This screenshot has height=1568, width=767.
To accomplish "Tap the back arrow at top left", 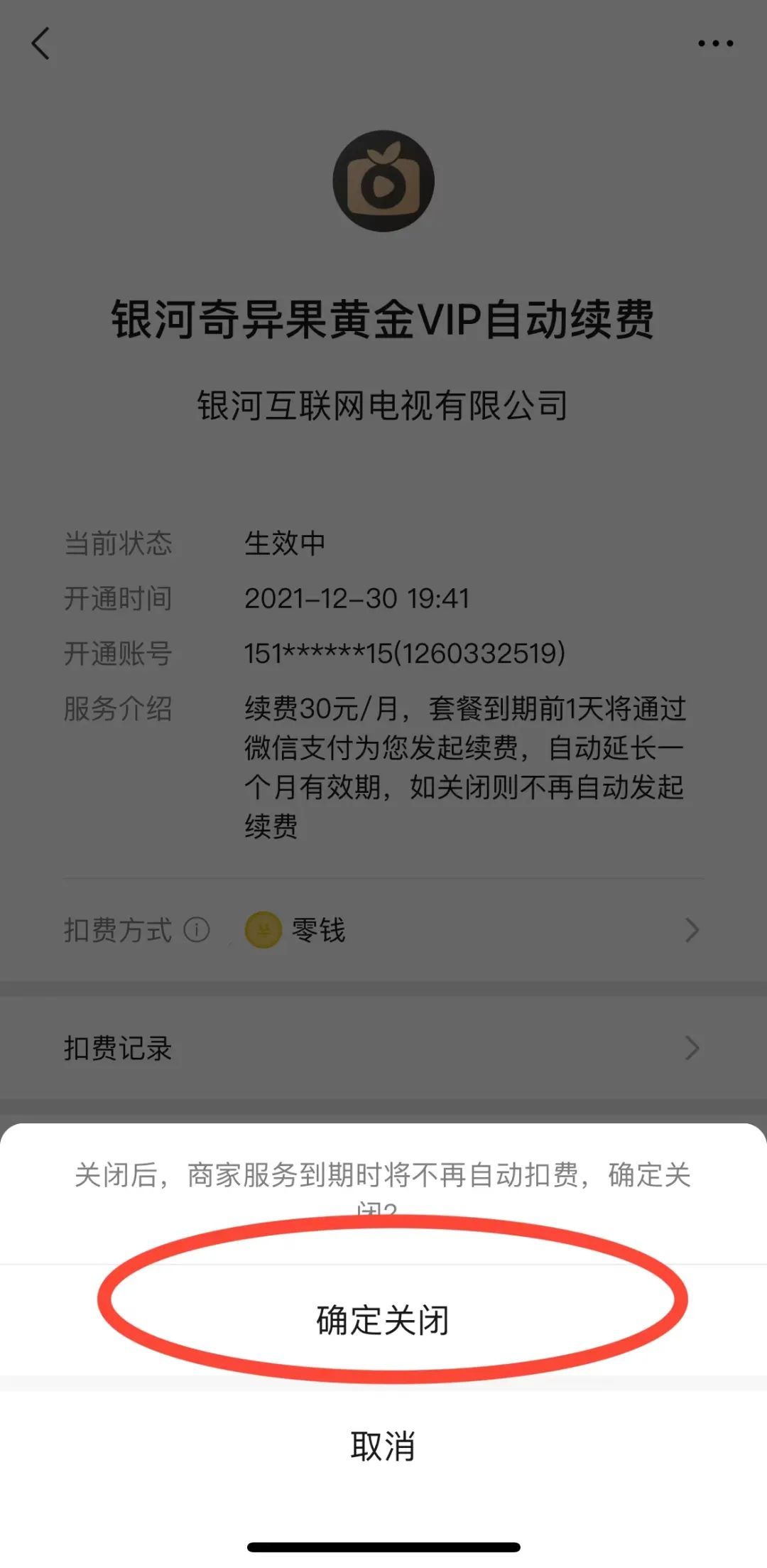I will pyautogui.click(x=39, y=45).
